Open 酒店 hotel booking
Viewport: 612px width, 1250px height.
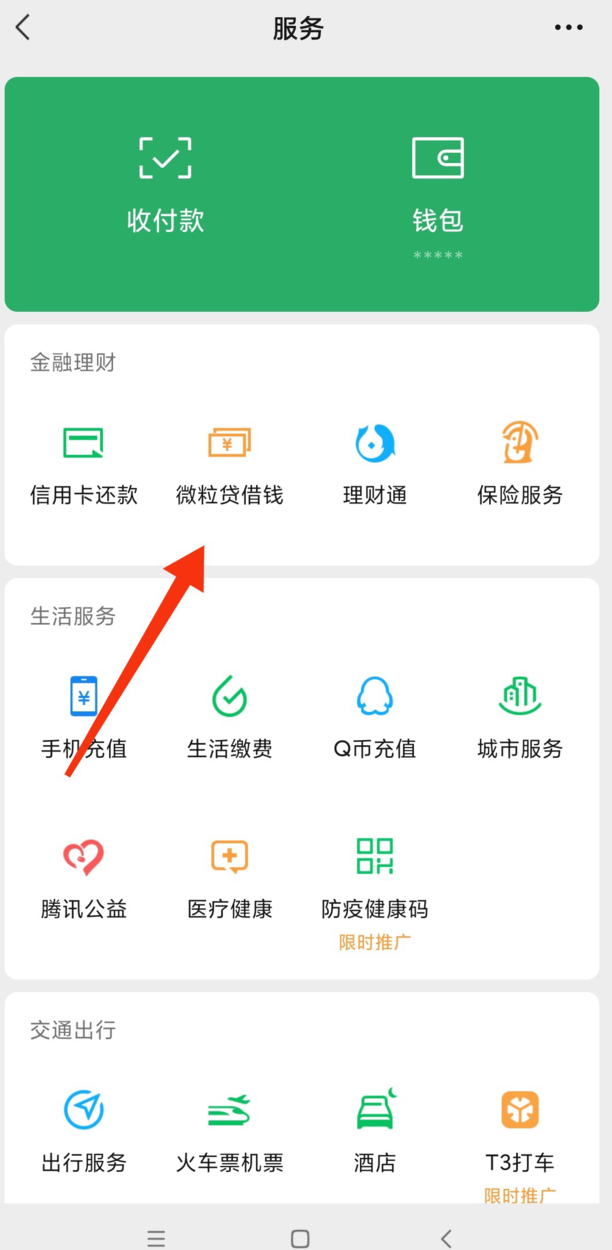pyautogui.click(x=375, y=1132)
